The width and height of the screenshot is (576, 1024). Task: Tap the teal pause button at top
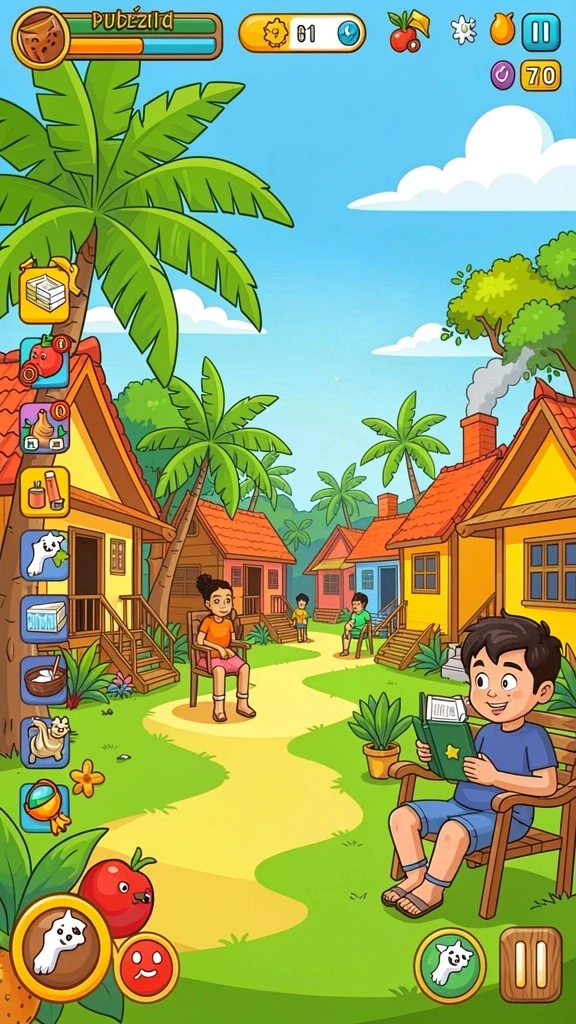[541, 32]
